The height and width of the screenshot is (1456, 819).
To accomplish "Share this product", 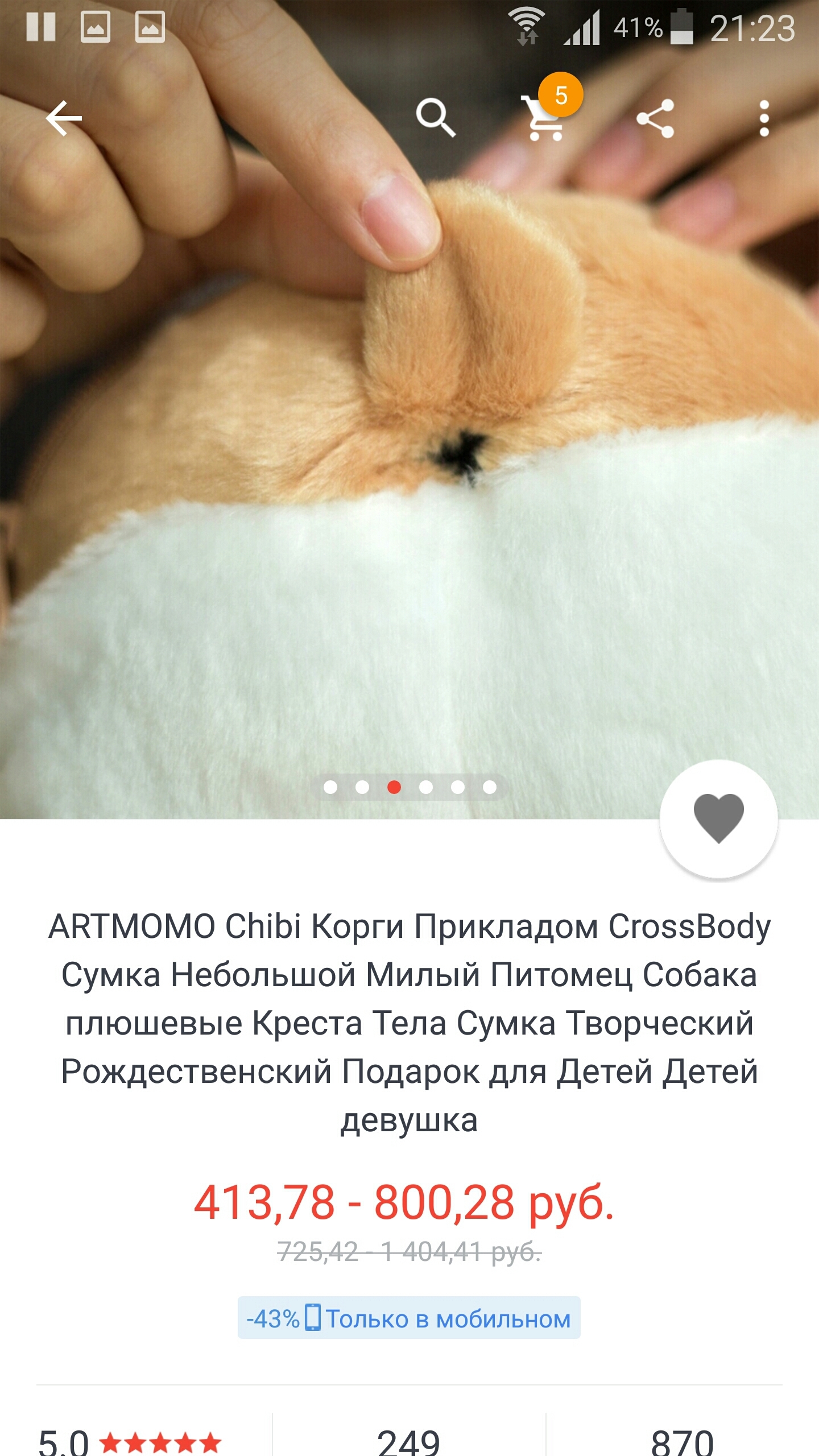I will coord(655,118).
